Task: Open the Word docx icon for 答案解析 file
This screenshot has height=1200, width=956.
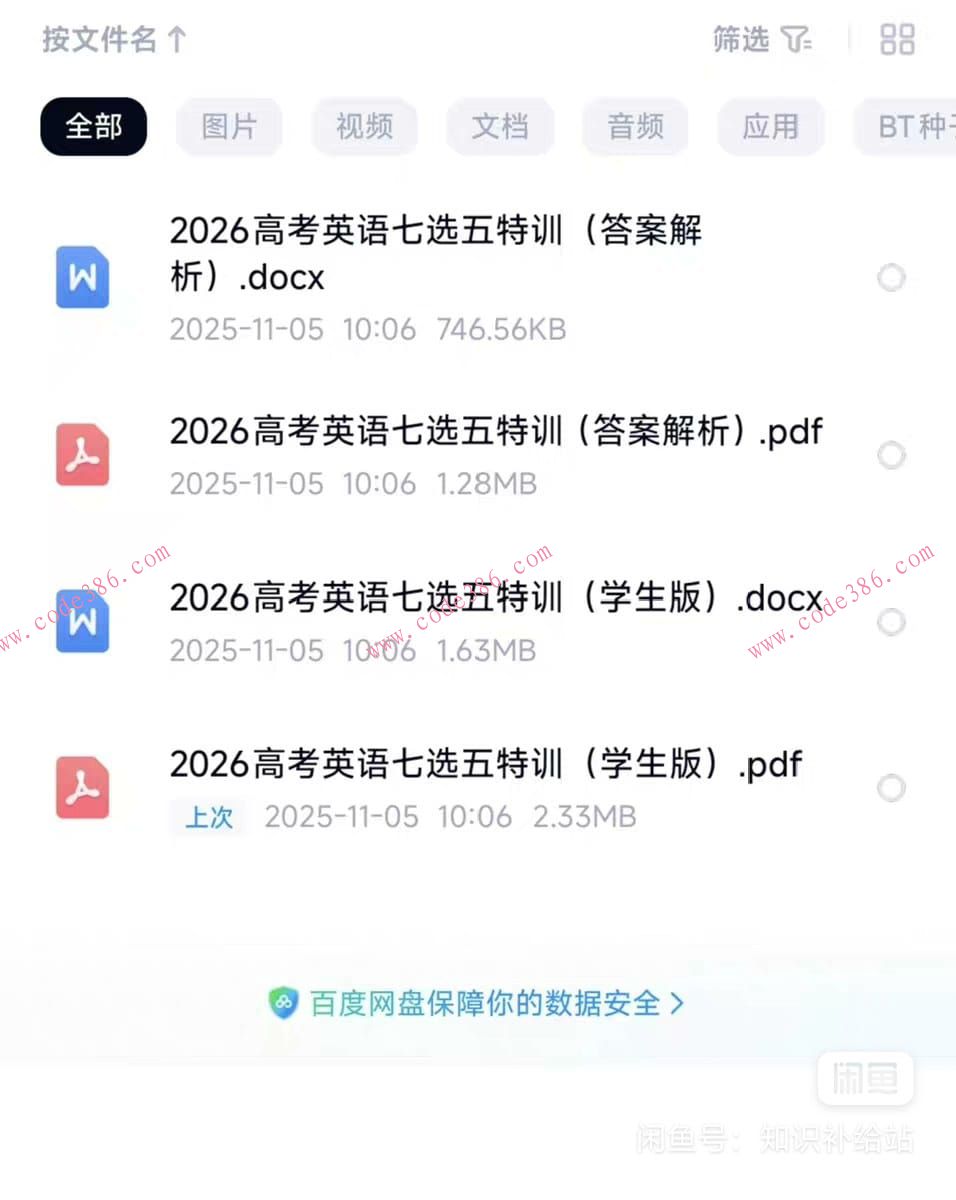Action: (x=82, y=278)
